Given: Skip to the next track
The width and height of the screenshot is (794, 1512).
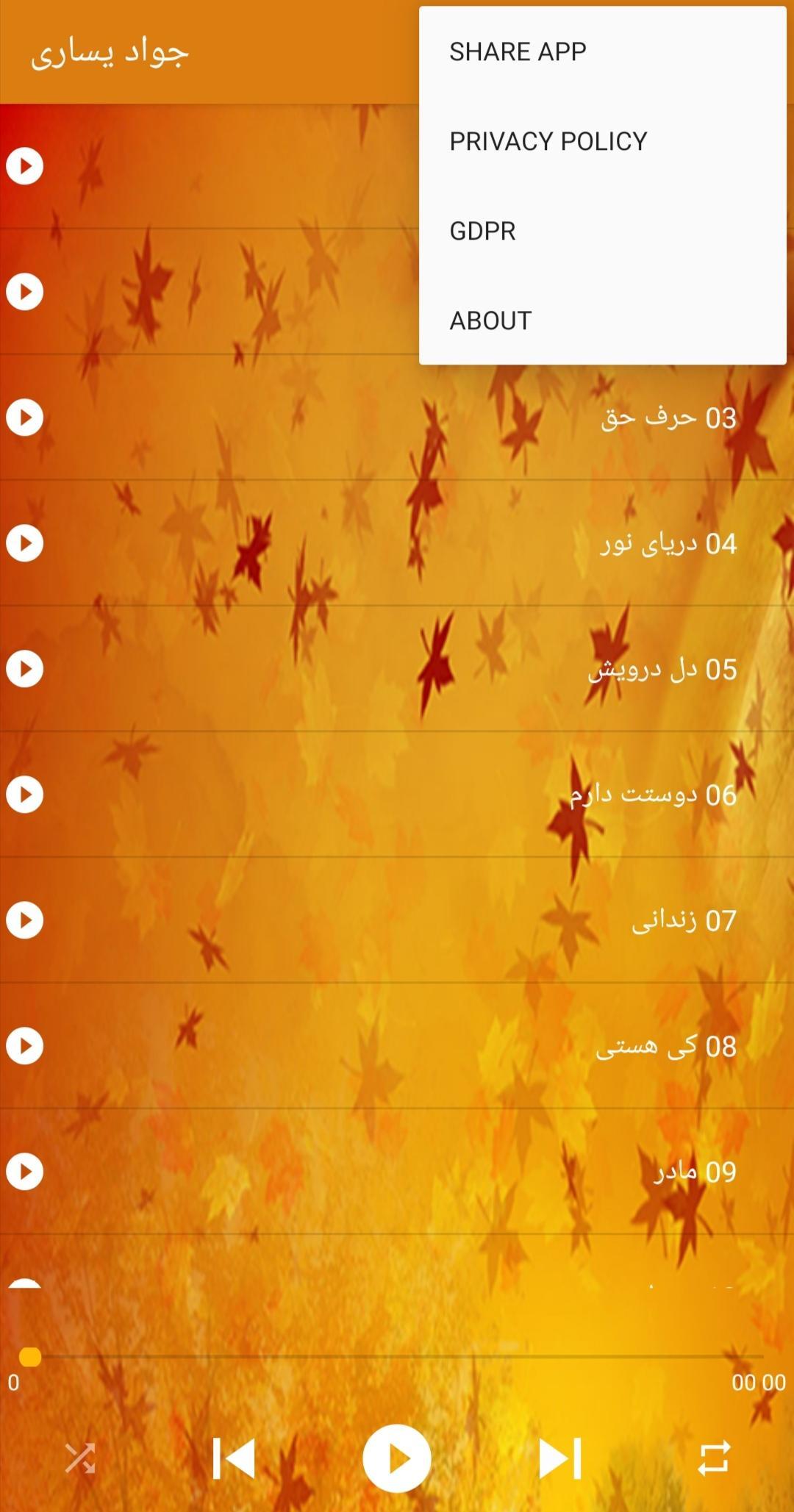Looking at the screenshot, I should [560, 1458].
